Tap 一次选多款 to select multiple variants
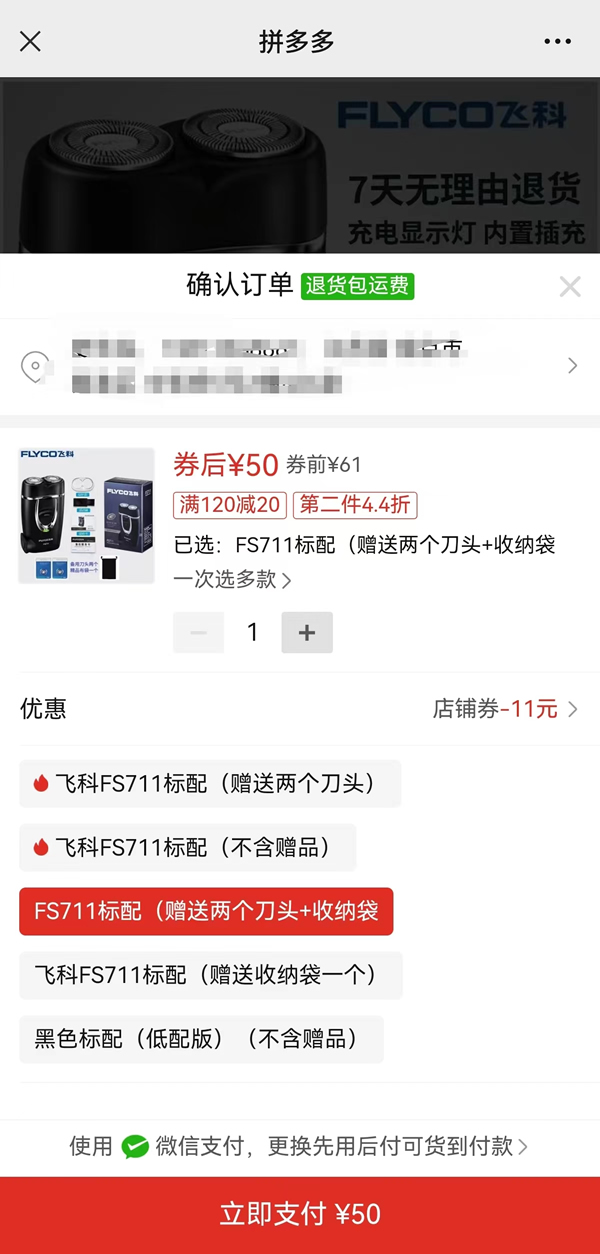 (x=232, y=580)
